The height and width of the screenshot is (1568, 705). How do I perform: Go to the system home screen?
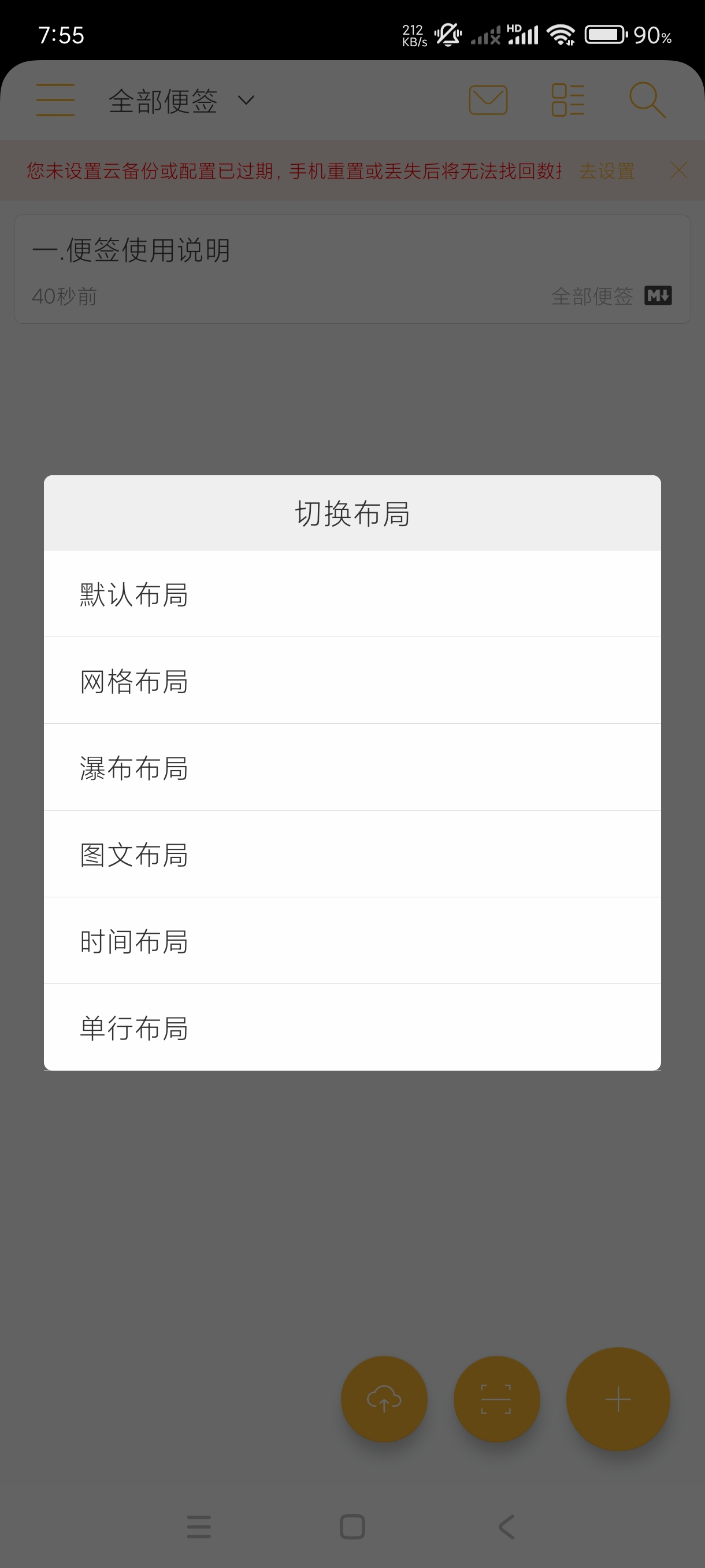click(x=352, y=1526)
